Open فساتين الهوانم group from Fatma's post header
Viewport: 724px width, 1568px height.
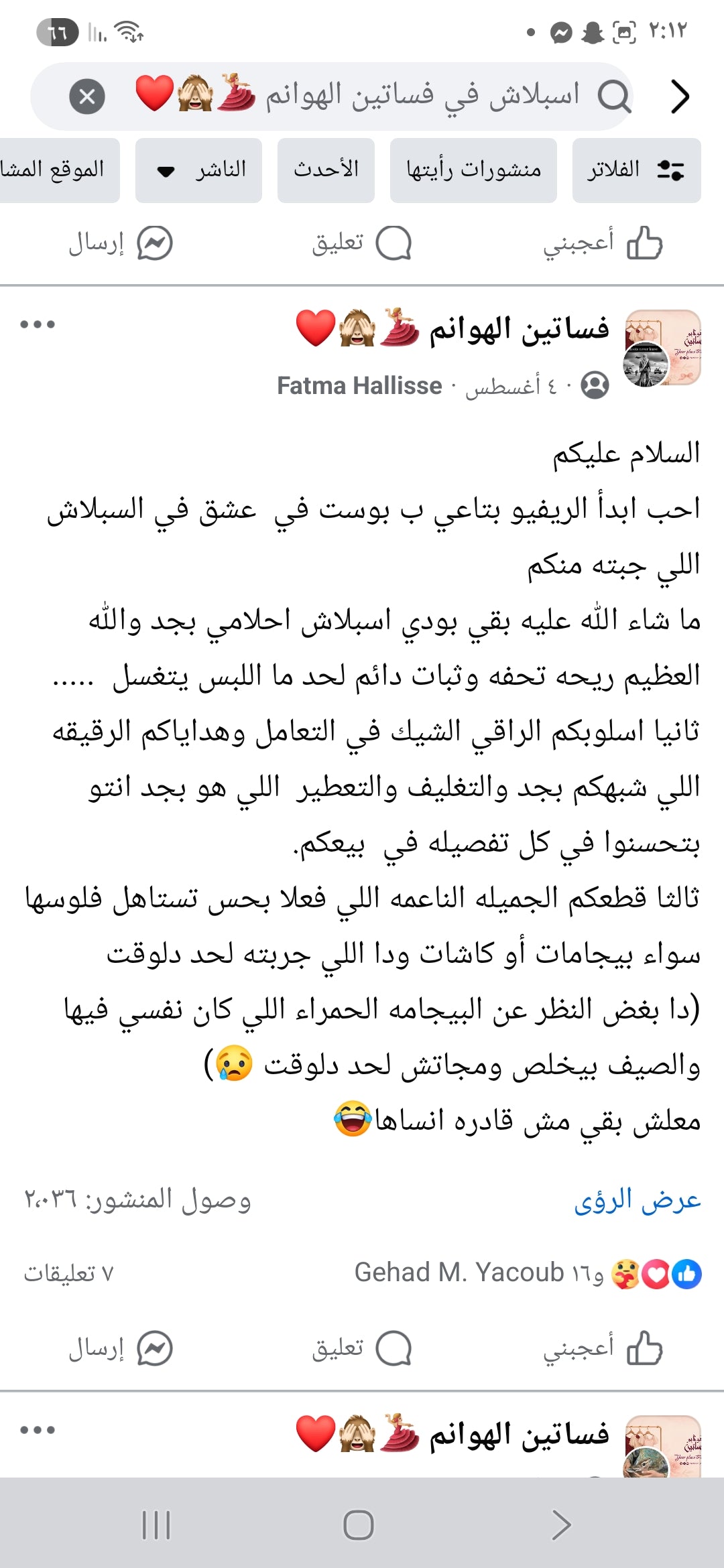tap(518, 328)
